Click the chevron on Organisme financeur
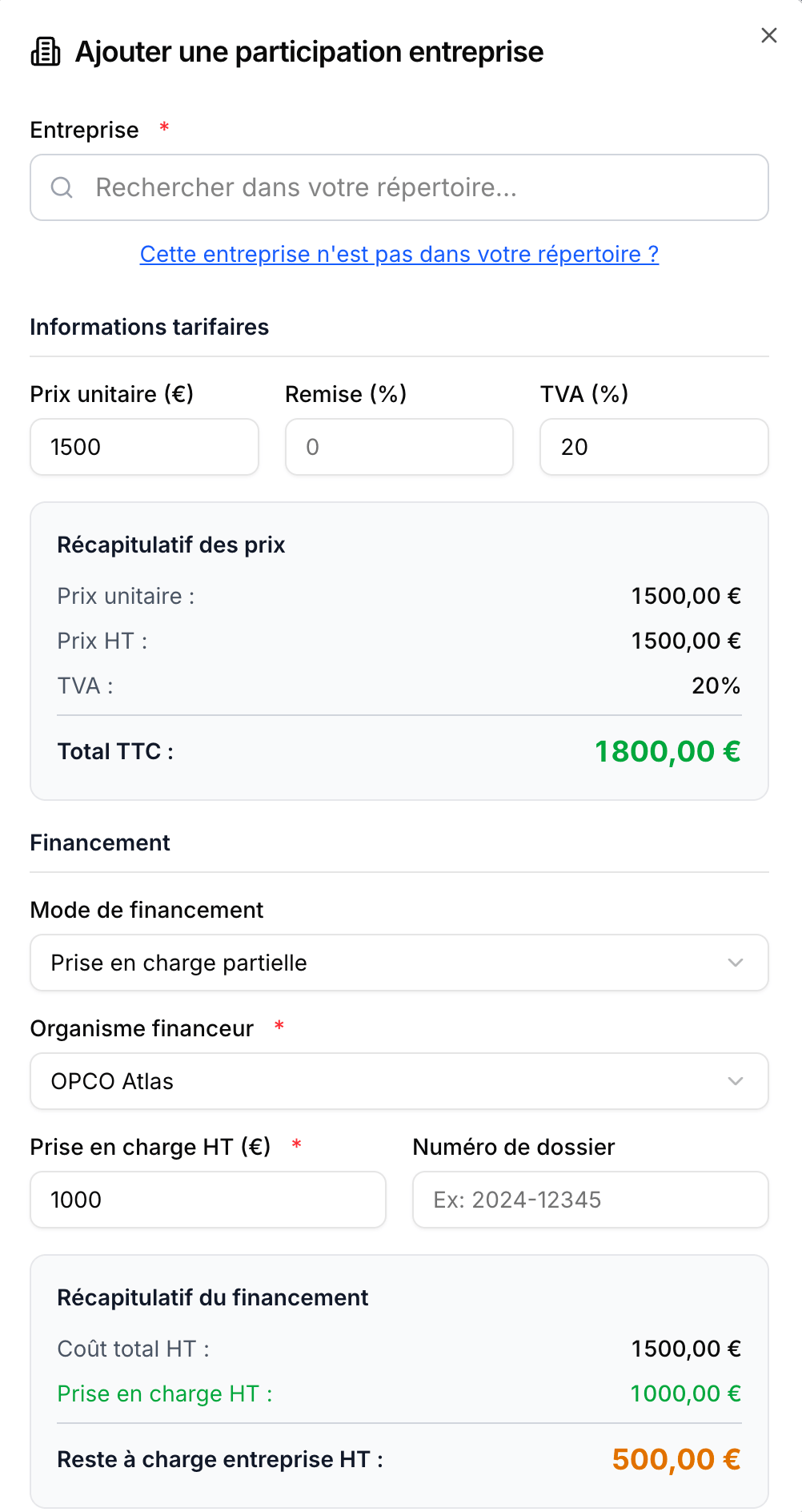This screenshot has height=1512, width=802. (x=736, y=1081)
